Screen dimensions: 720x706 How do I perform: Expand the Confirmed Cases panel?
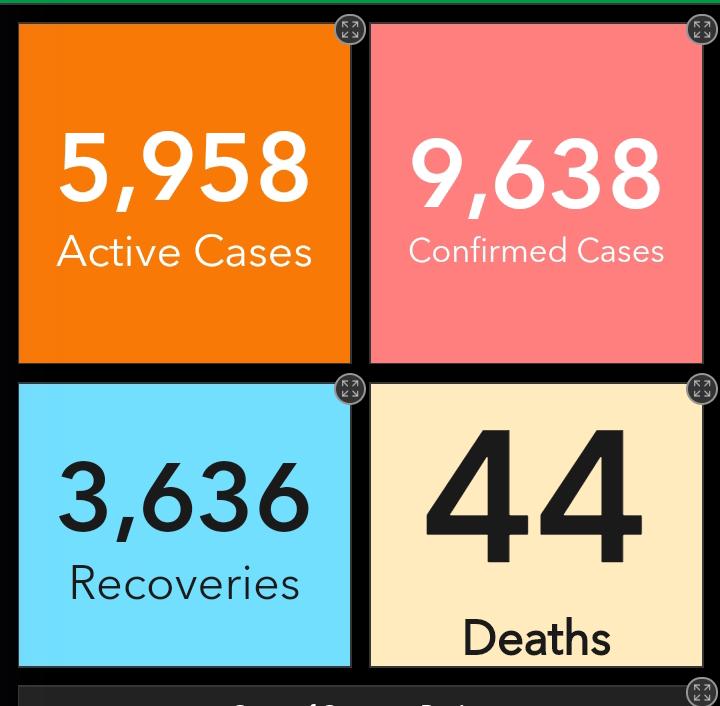coord(702,29)
